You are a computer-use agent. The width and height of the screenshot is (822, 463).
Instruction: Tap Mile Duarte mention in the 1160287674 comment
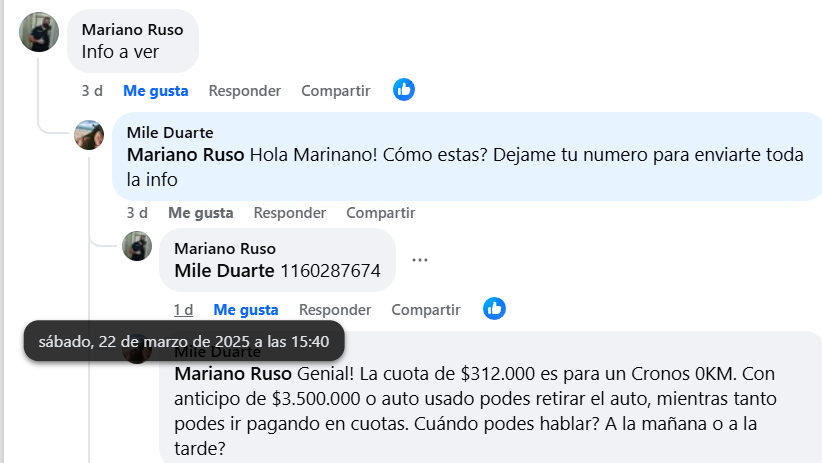click(224, 271)
